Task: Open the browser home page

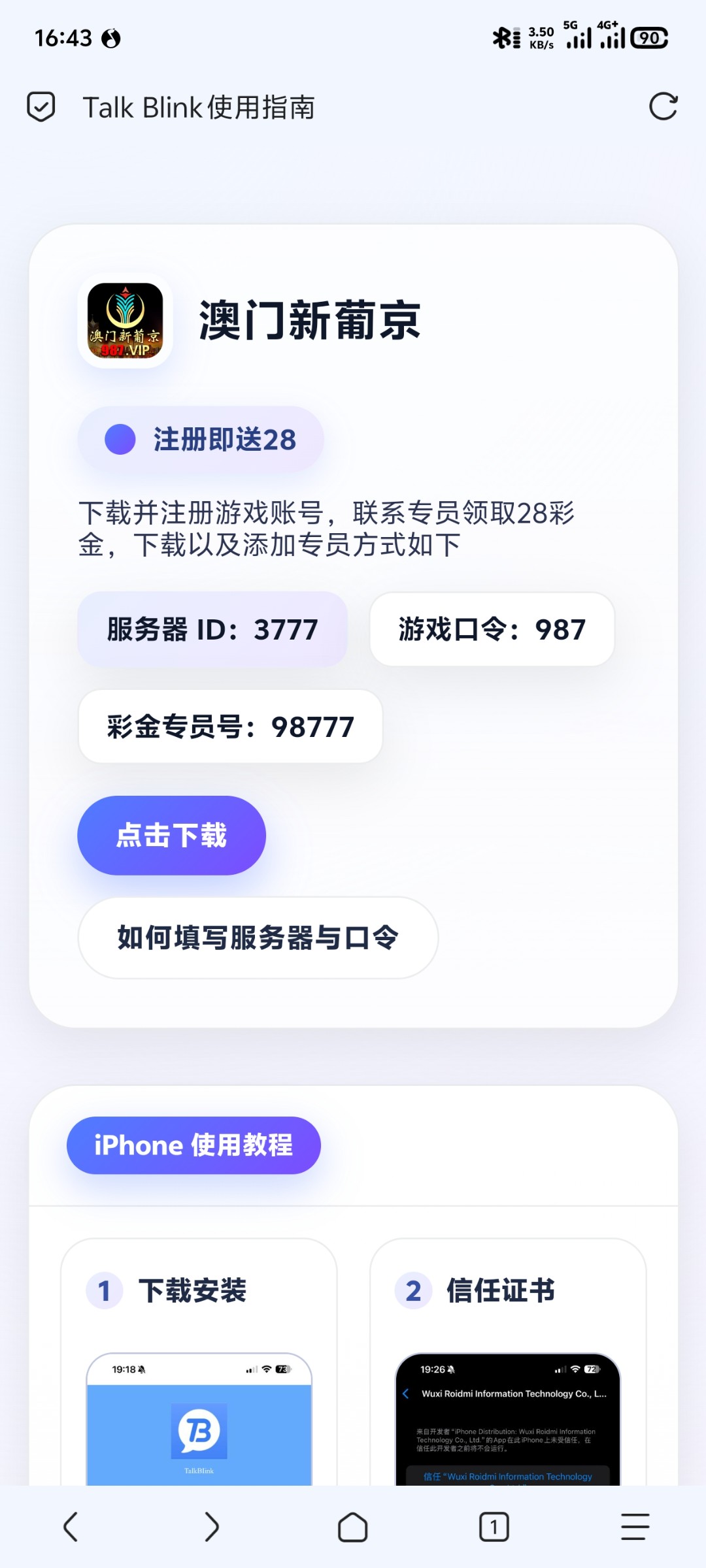Action: coord(352,1527)
